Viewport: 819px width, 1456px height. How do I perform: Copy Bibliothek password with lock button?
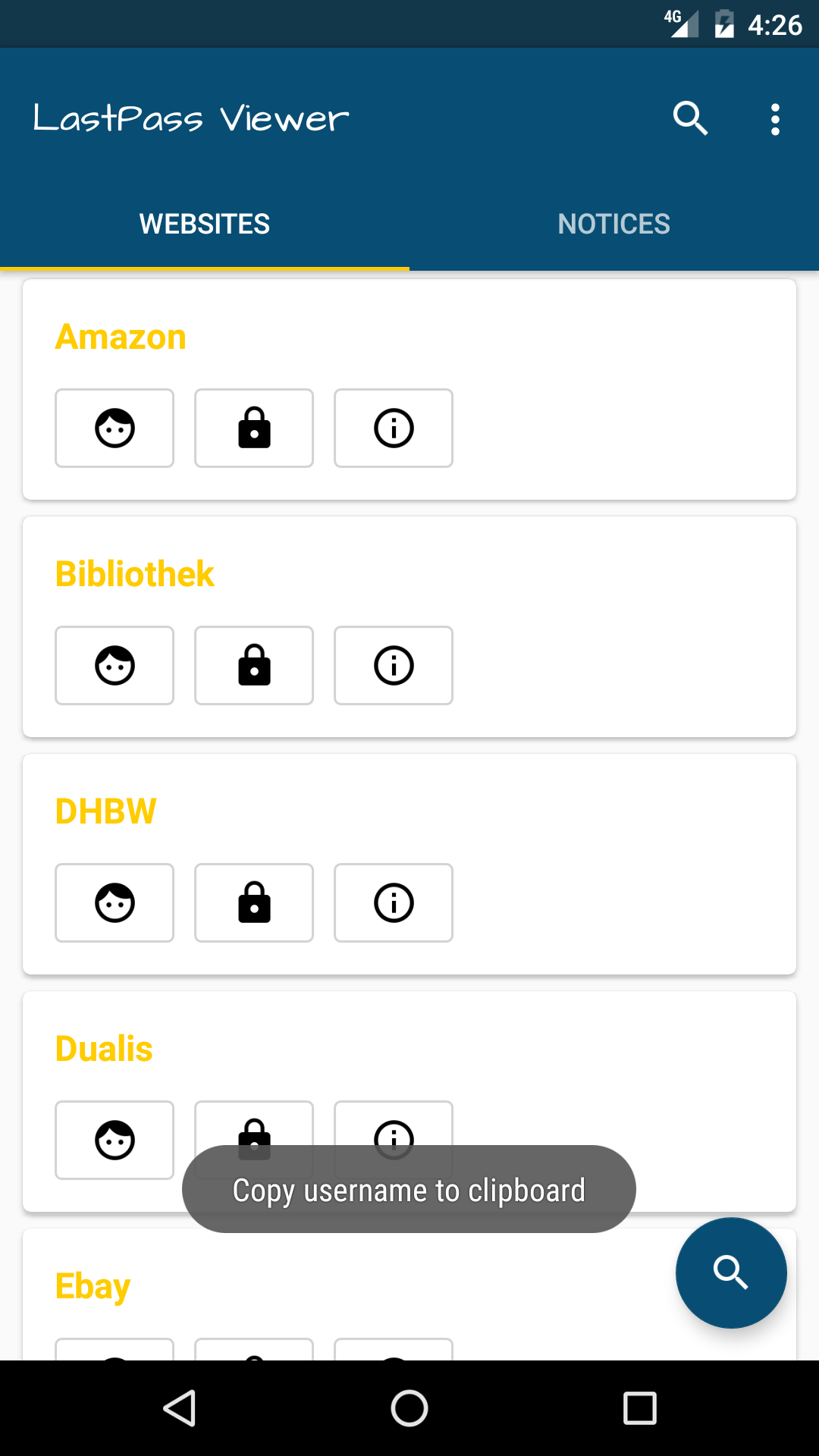[x=254, y=666]
